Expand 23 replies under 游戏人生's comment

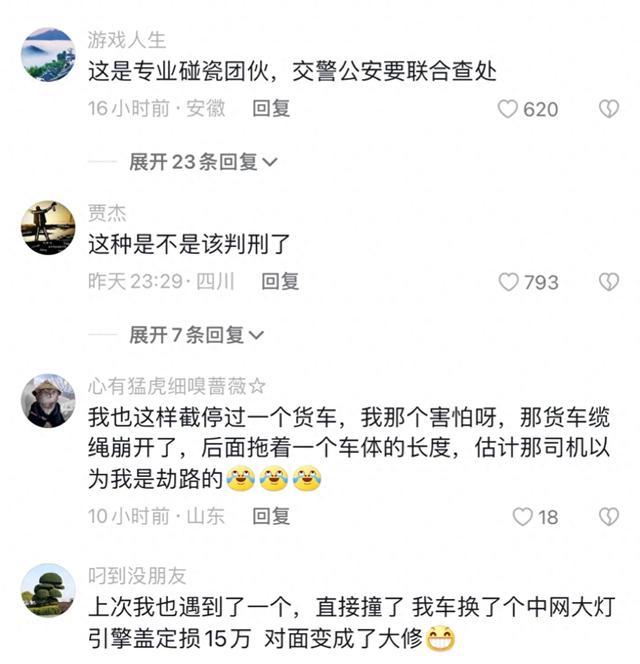[x=203, y=162]
